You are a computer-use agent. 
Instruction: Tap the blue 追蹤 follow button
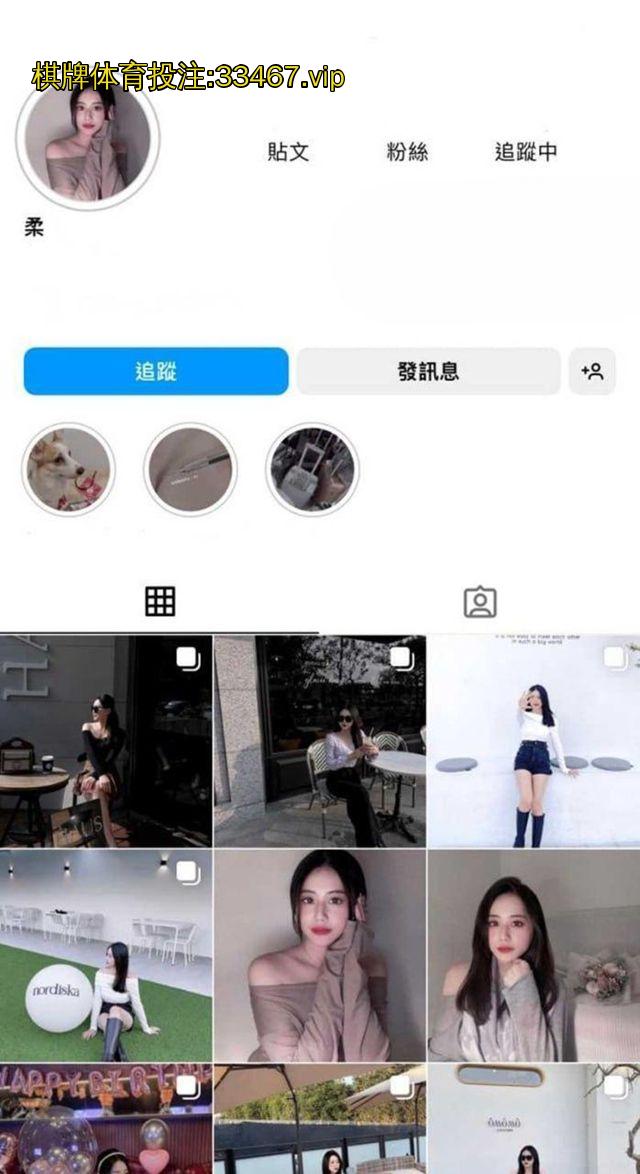156,372
